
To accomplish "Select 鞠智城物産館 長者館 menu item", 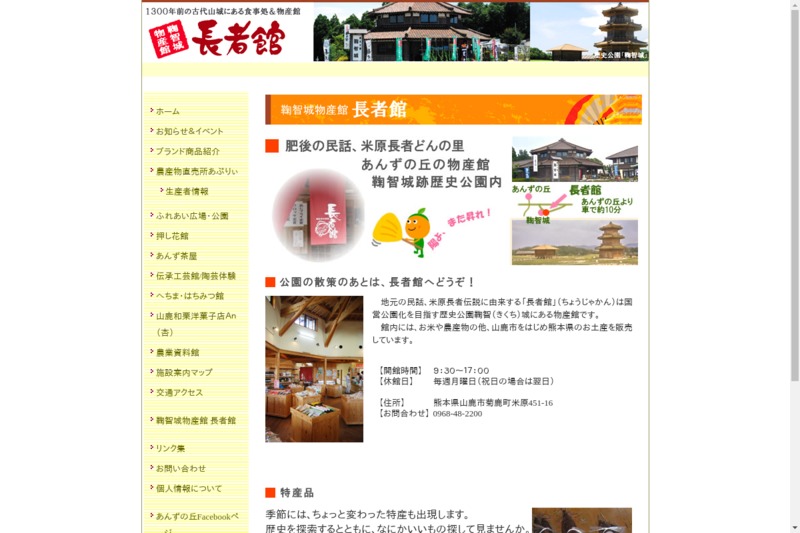I will (195, 420).
